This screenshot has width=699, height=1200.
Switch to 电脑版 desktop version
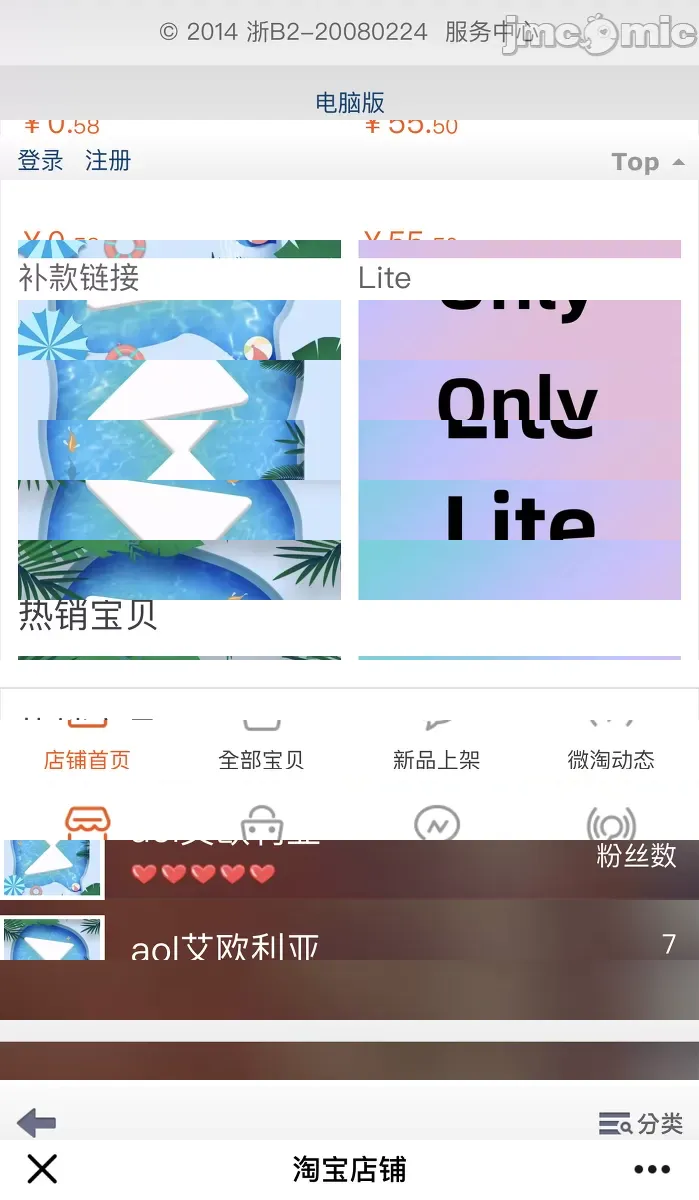(x=350, y=102)
